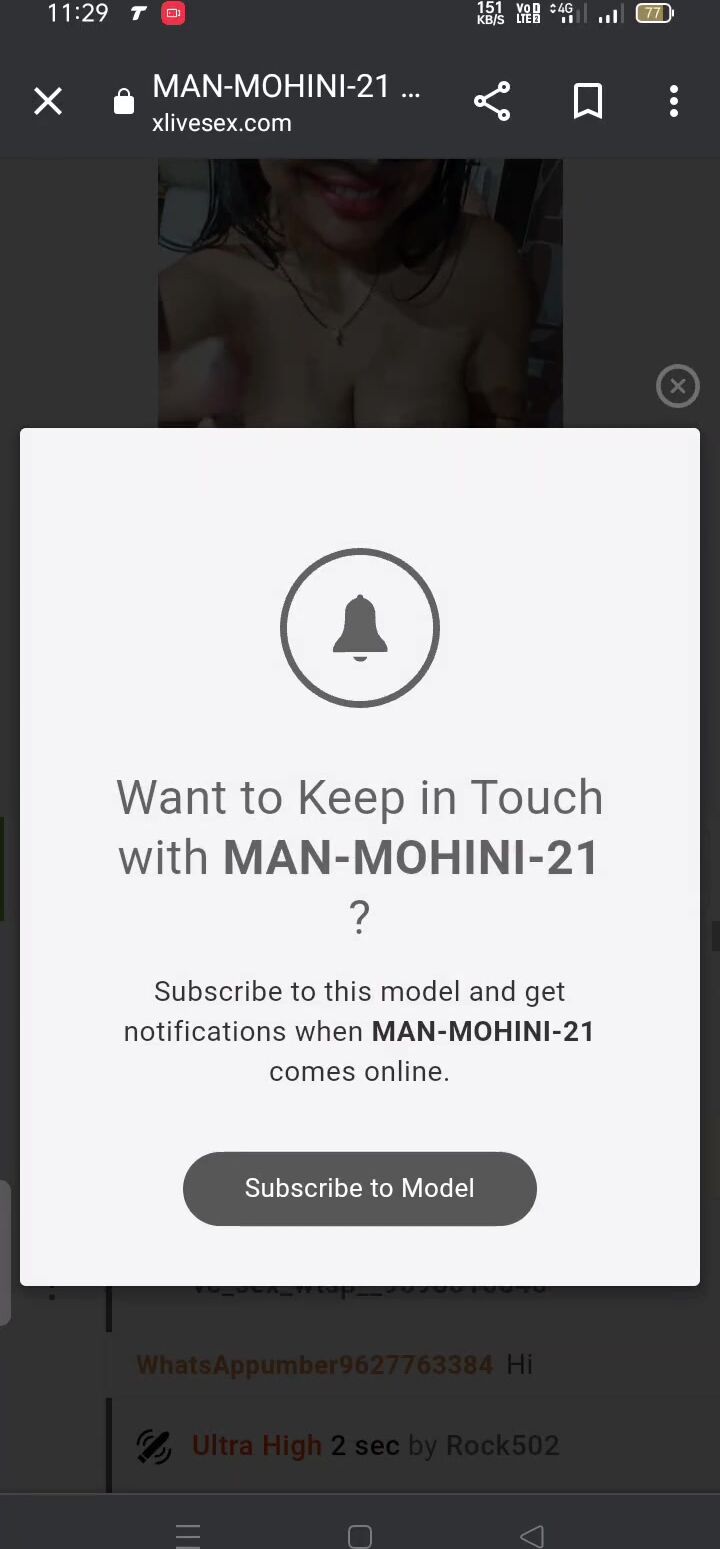Viewport: 720px width, 1549px height.
Task: Go back using system navigation
Action: 532,1535
